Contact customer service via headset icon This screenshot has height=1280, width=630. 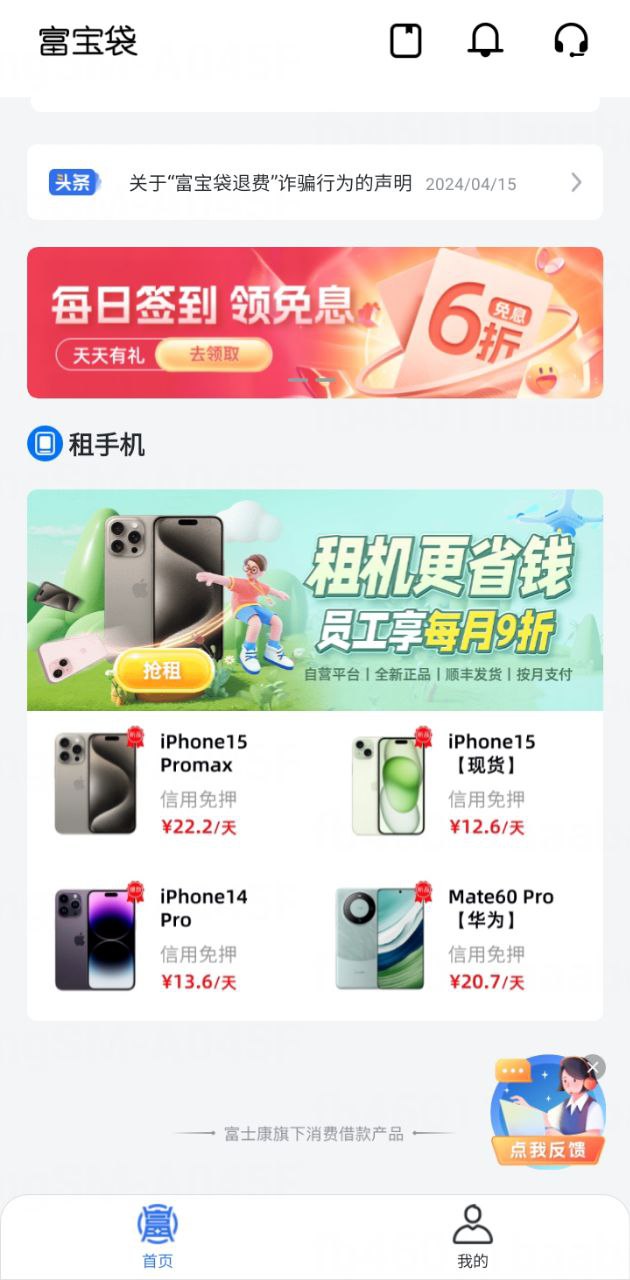[571, 41]
